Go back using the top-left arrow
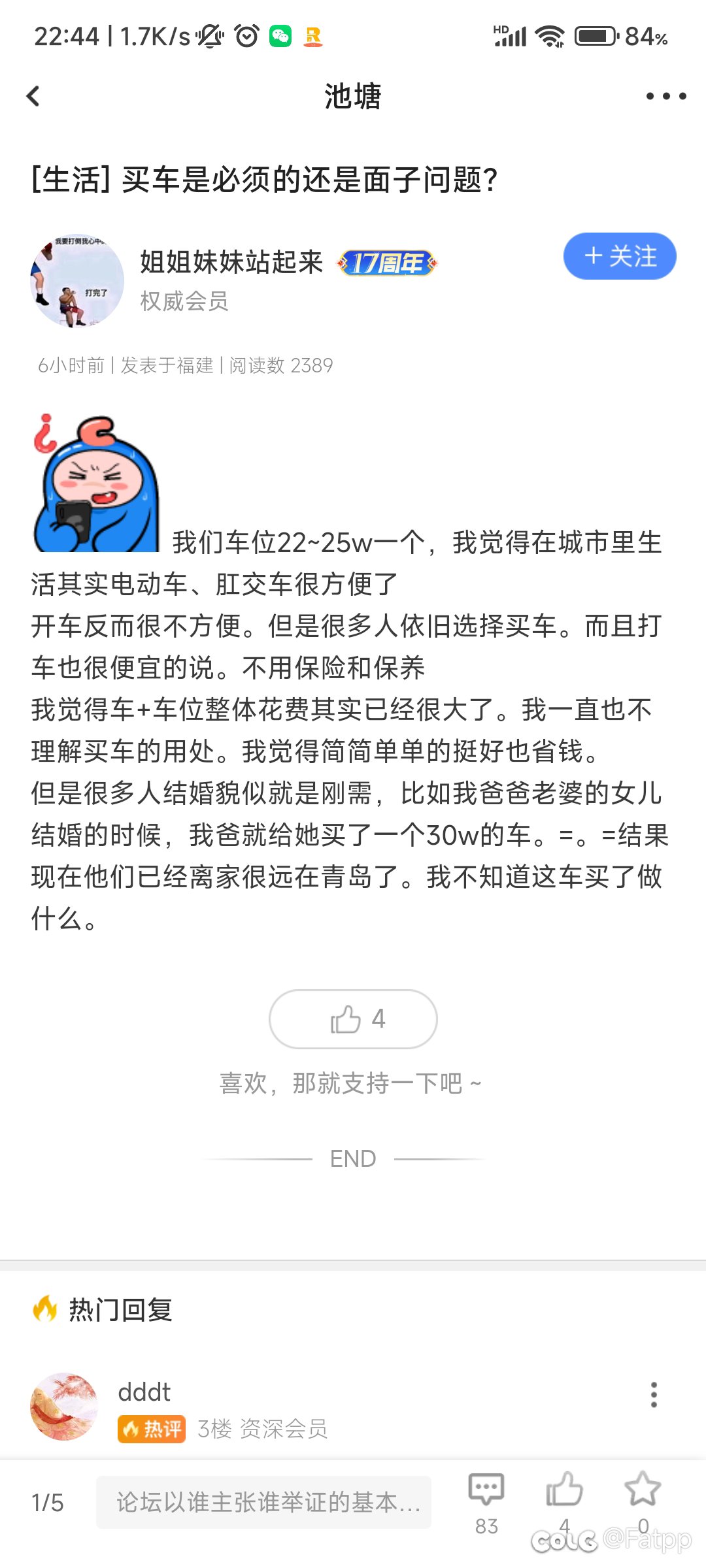Viewport: 706px width, 1568px height. coord(33,96)
